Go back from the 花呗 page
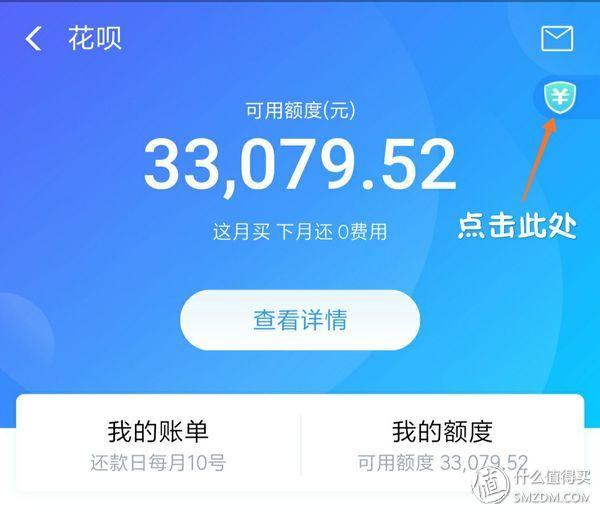The height and width of the screenshot is (514, 600). 33,38
